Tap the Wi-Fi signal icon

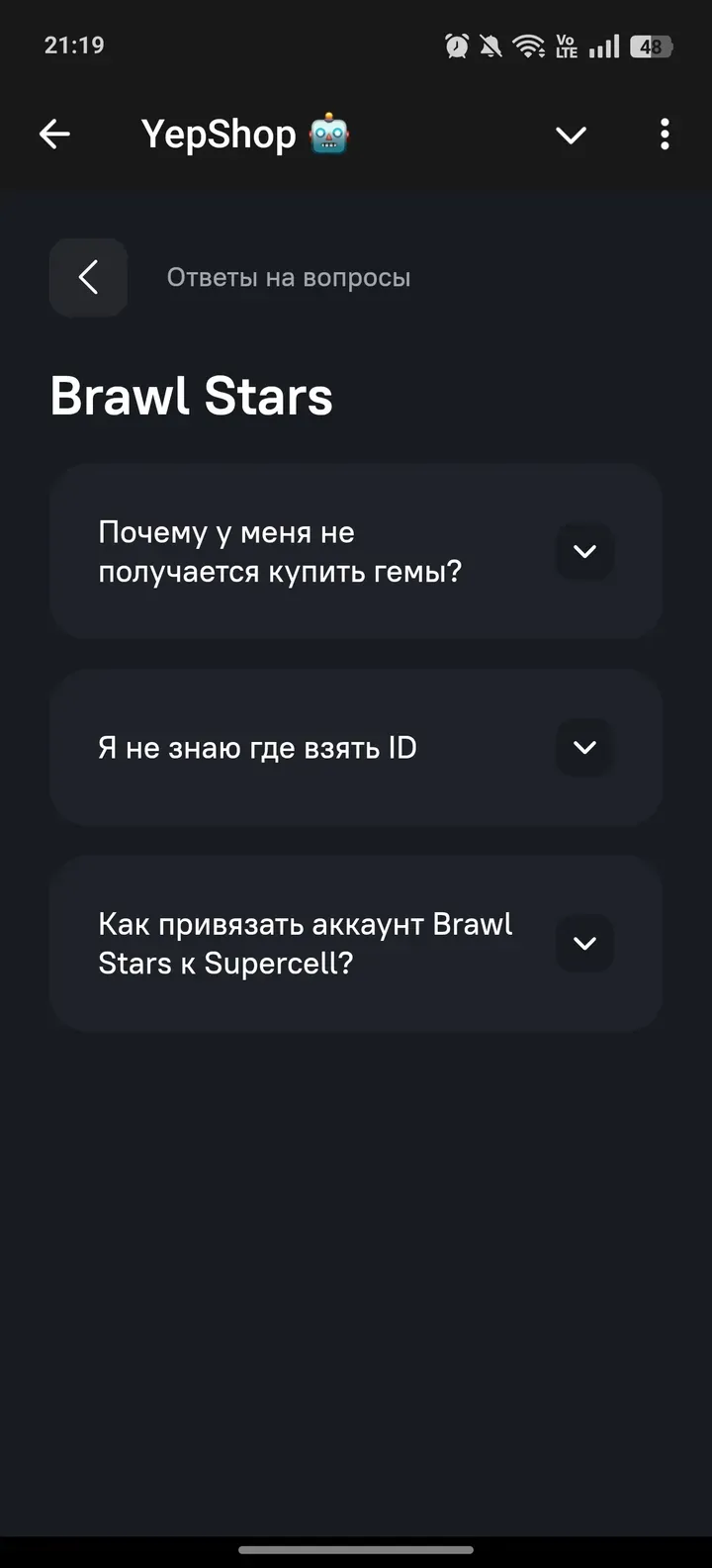click(531, 45)
